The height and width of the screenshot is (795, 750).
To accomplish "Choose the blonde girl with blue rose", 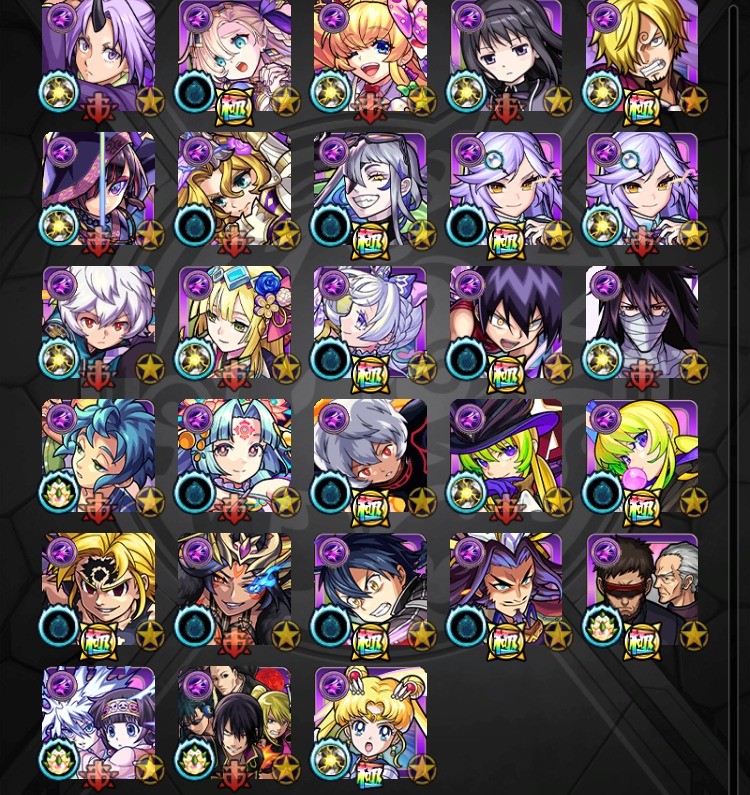I will coord(234,322).
